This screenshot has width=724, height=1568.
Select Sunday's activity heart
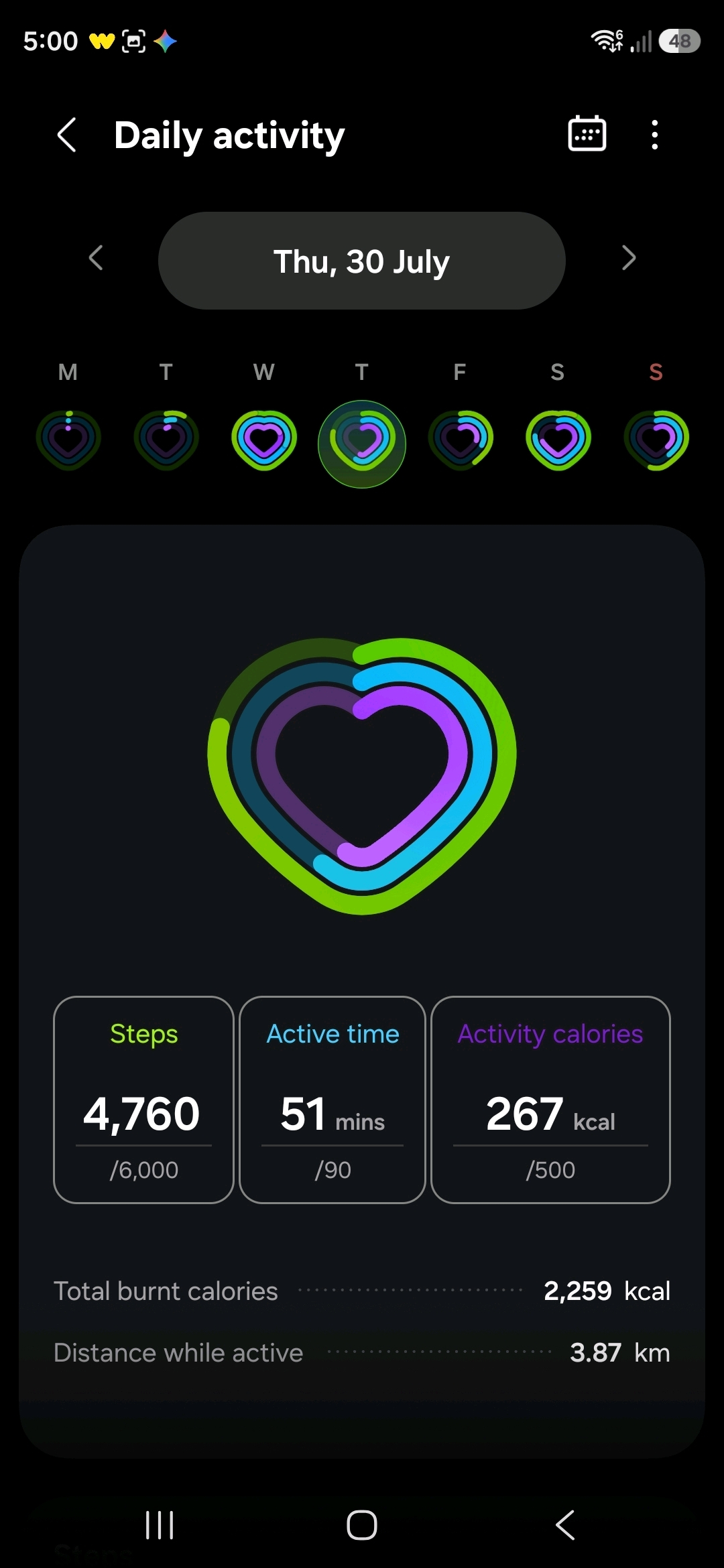click(x=656, y=440)
